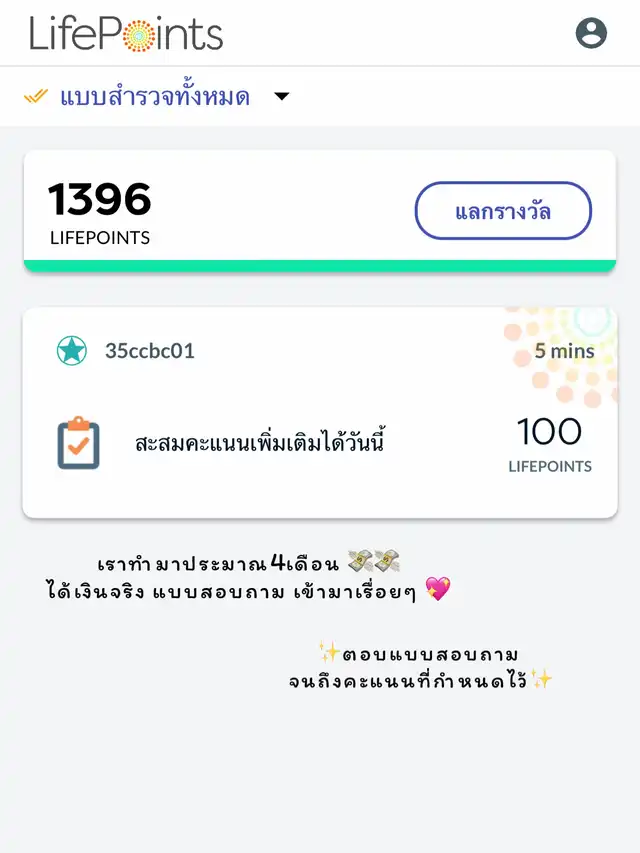
Task: Open survey 35ccbc01 for 100 LifePoints
Action: tap(320, 412)
